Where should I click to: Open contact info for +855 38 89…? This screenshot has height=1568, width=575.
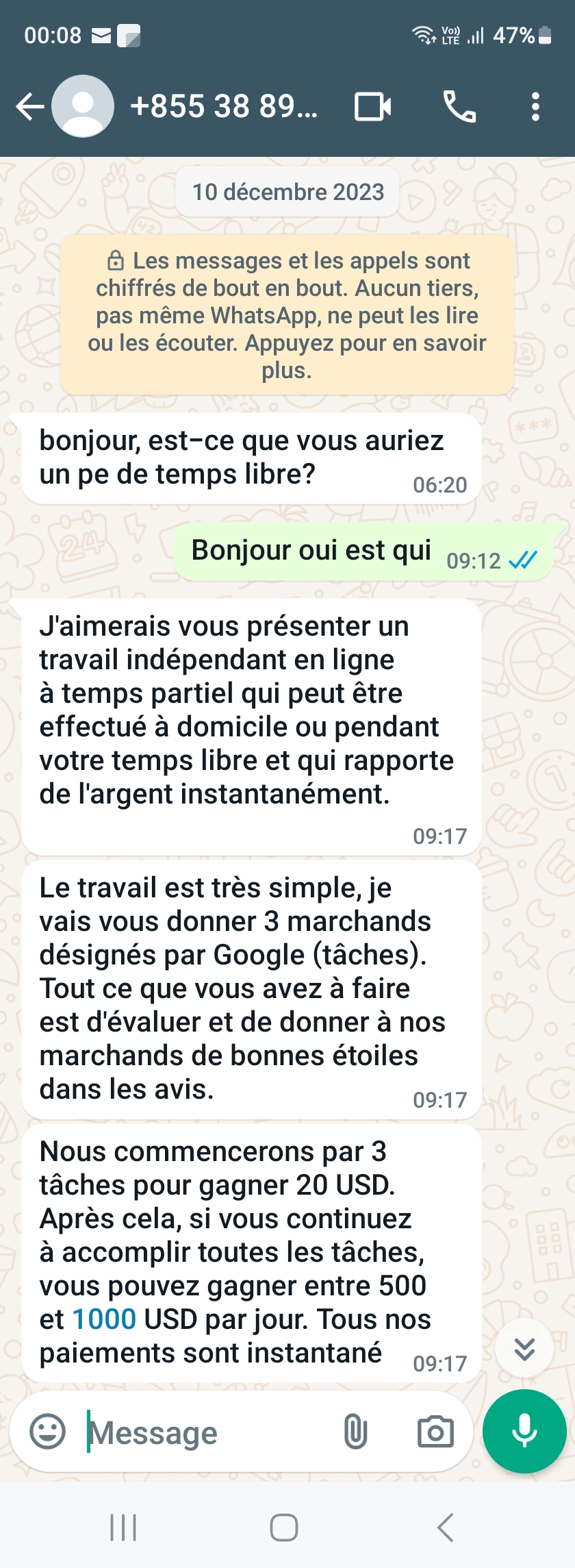click(x=223, y=107)
